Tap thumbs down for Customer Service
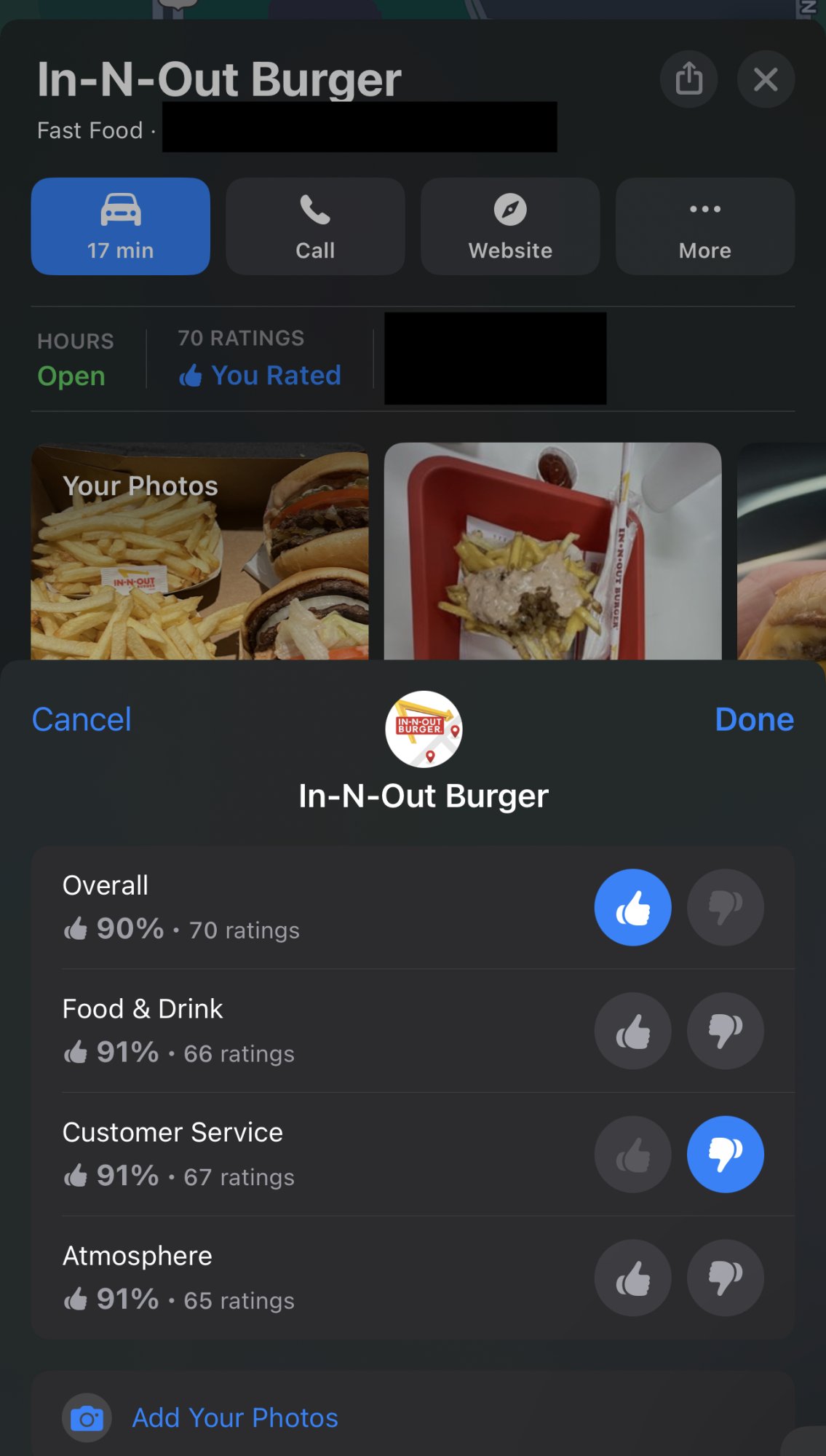 pos(725,1154)
